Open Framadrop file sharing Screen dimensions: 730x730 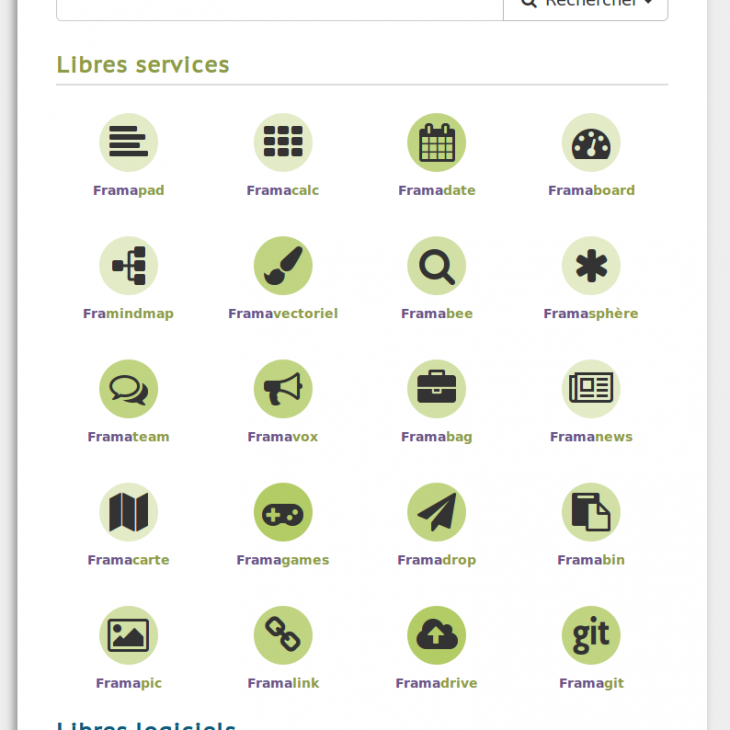click(436, 512)
